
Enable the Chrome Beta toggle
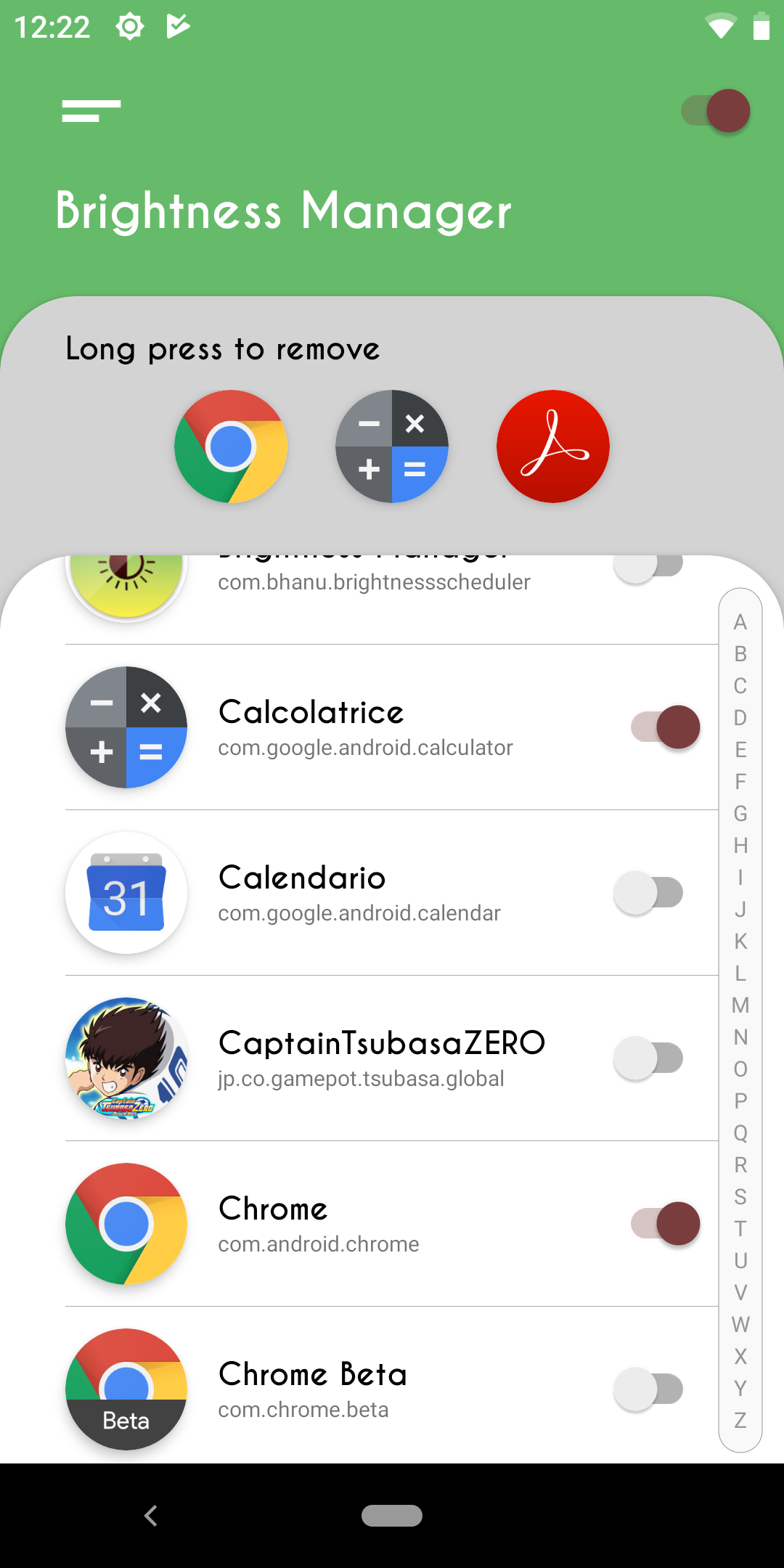[x=648, y=1389]
